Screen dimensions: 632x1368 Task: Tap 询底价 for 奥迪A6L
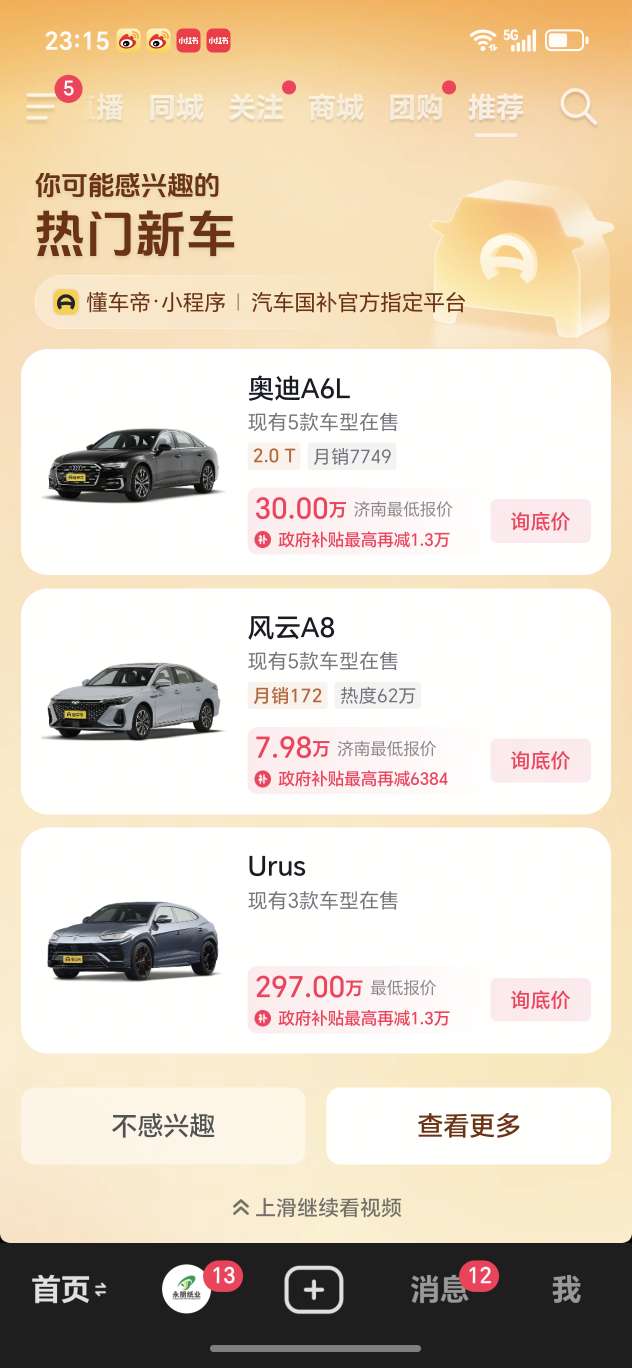540,521
